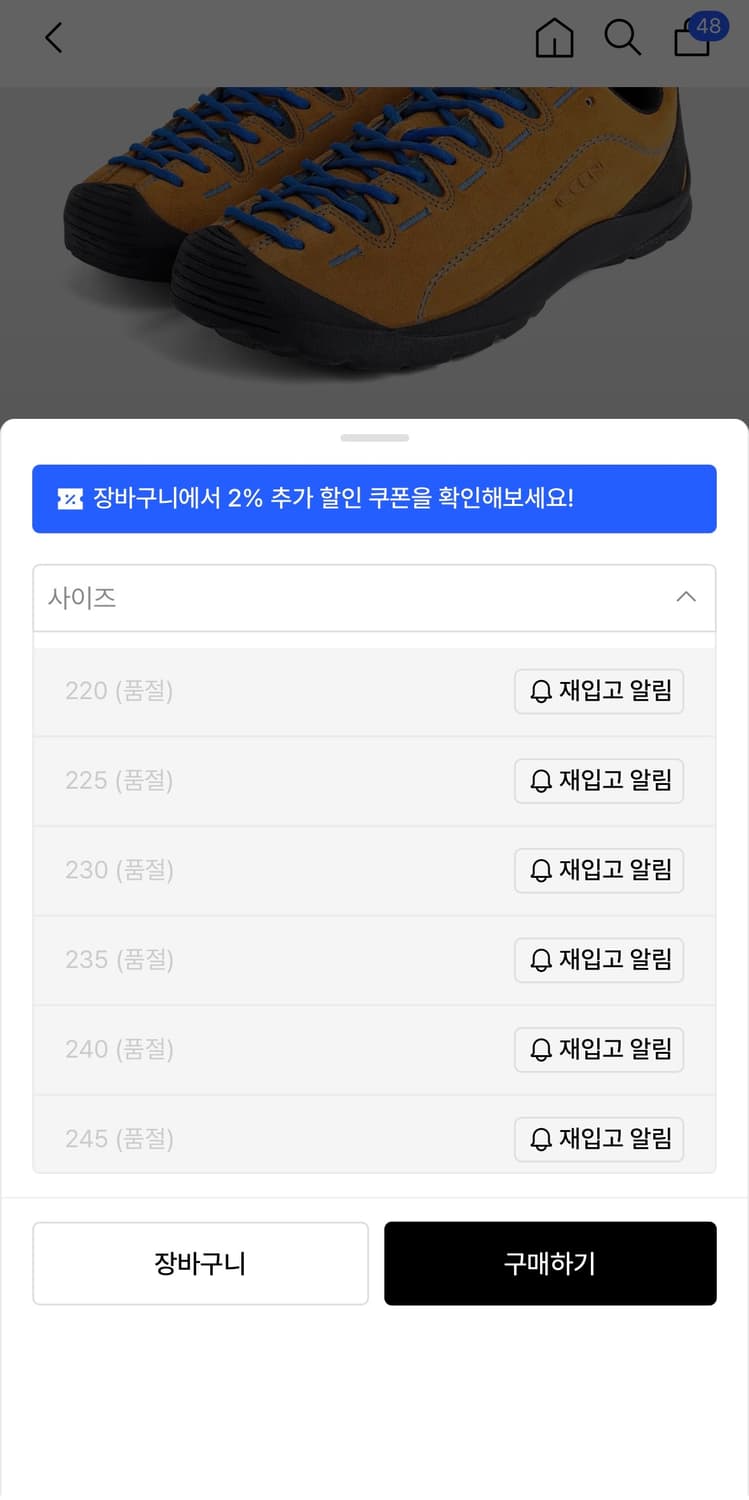Open the 2% discount coupon banner
Screen dimensions: 749x1500
374,498
